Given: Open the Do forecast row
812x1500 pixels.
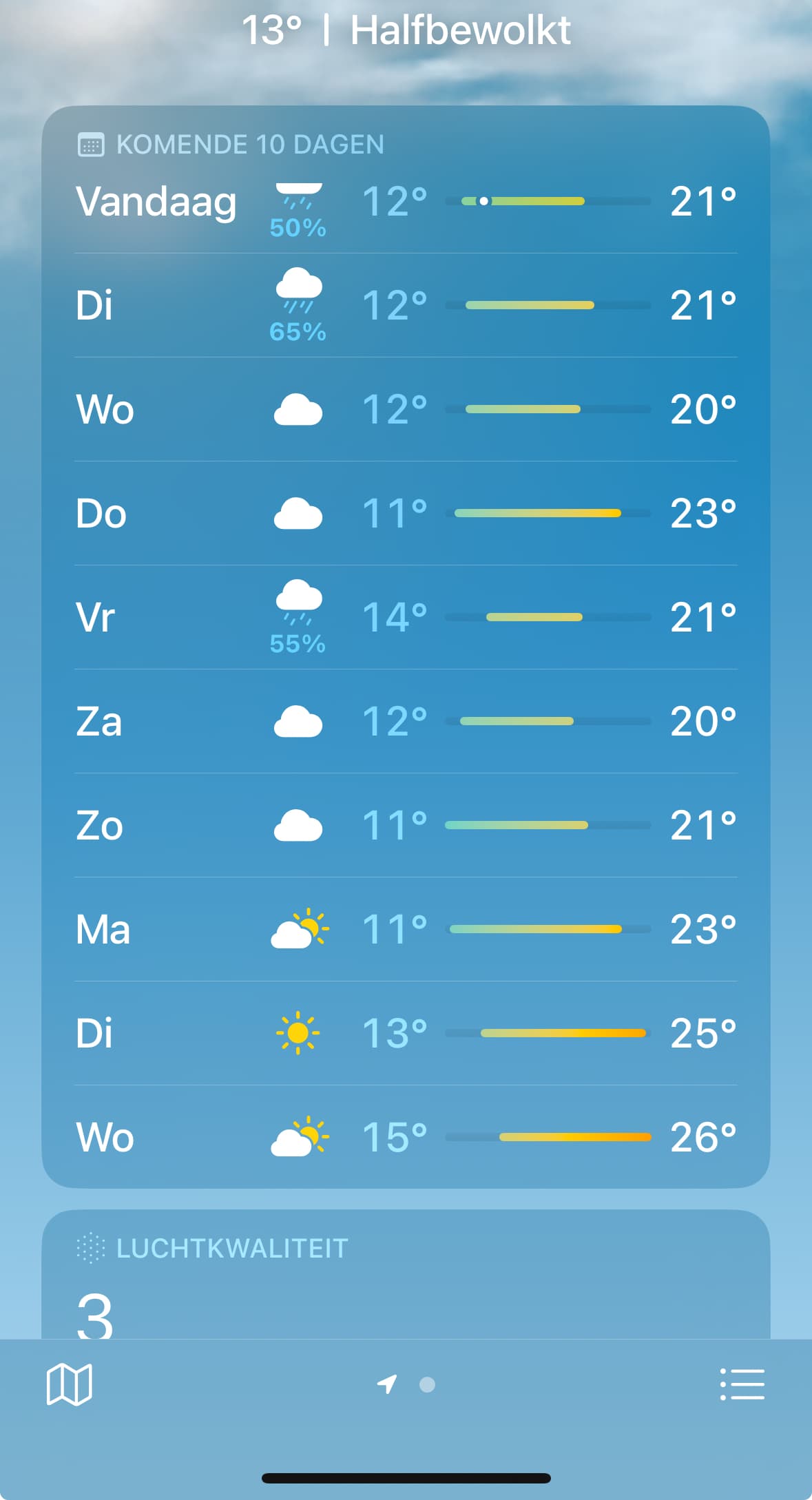Looking at the screenshot, I should pyautogui.click(x=406, y=513).
